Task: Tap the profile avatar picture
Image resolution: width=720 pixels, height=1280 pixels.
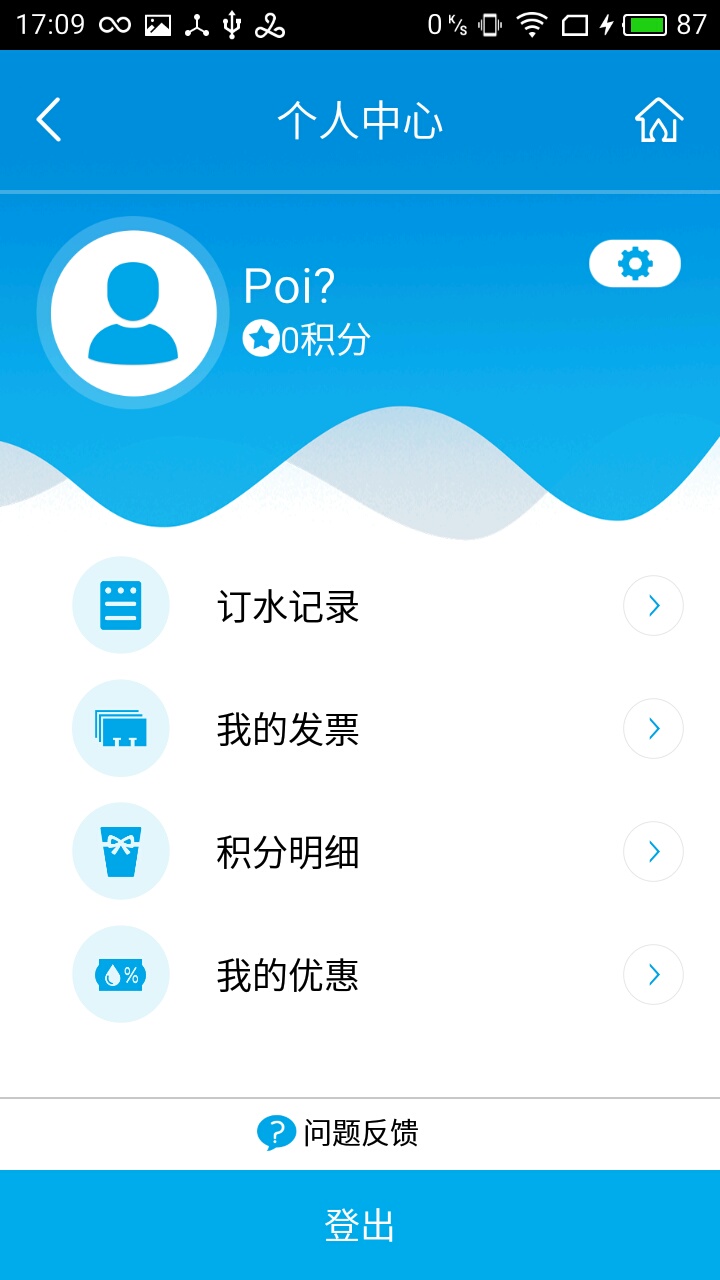Action: coord(133,313)
